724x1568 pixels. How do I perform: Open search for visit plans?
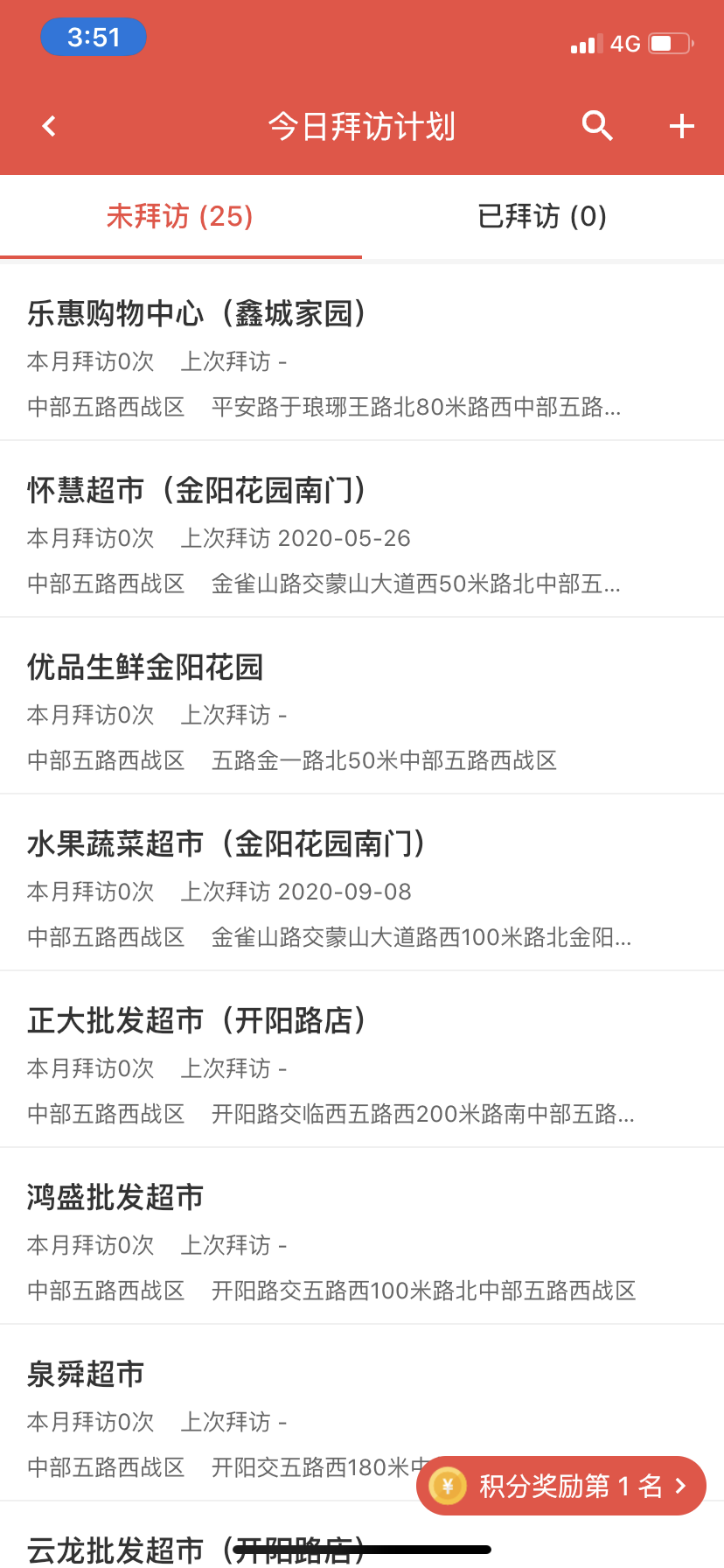click(597, 127)
